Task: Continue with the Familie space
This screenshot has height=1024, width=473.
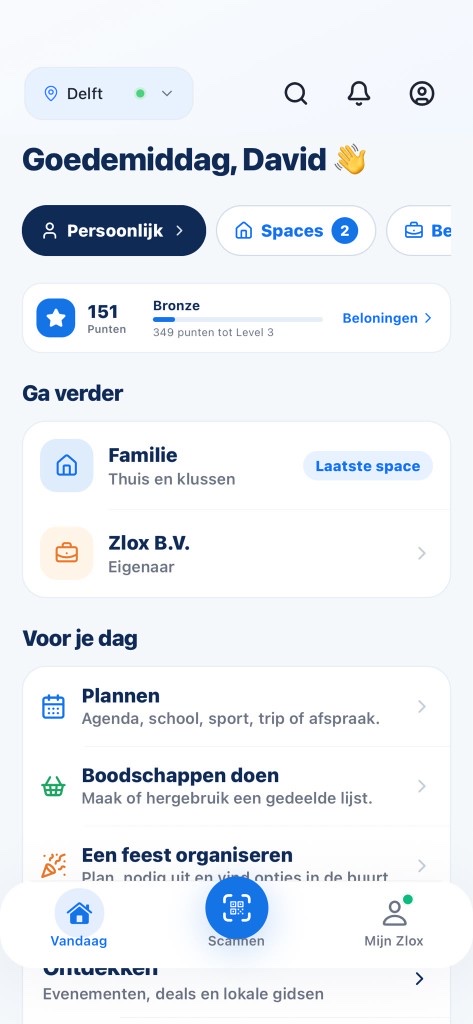Action: (x=236, y=466)
